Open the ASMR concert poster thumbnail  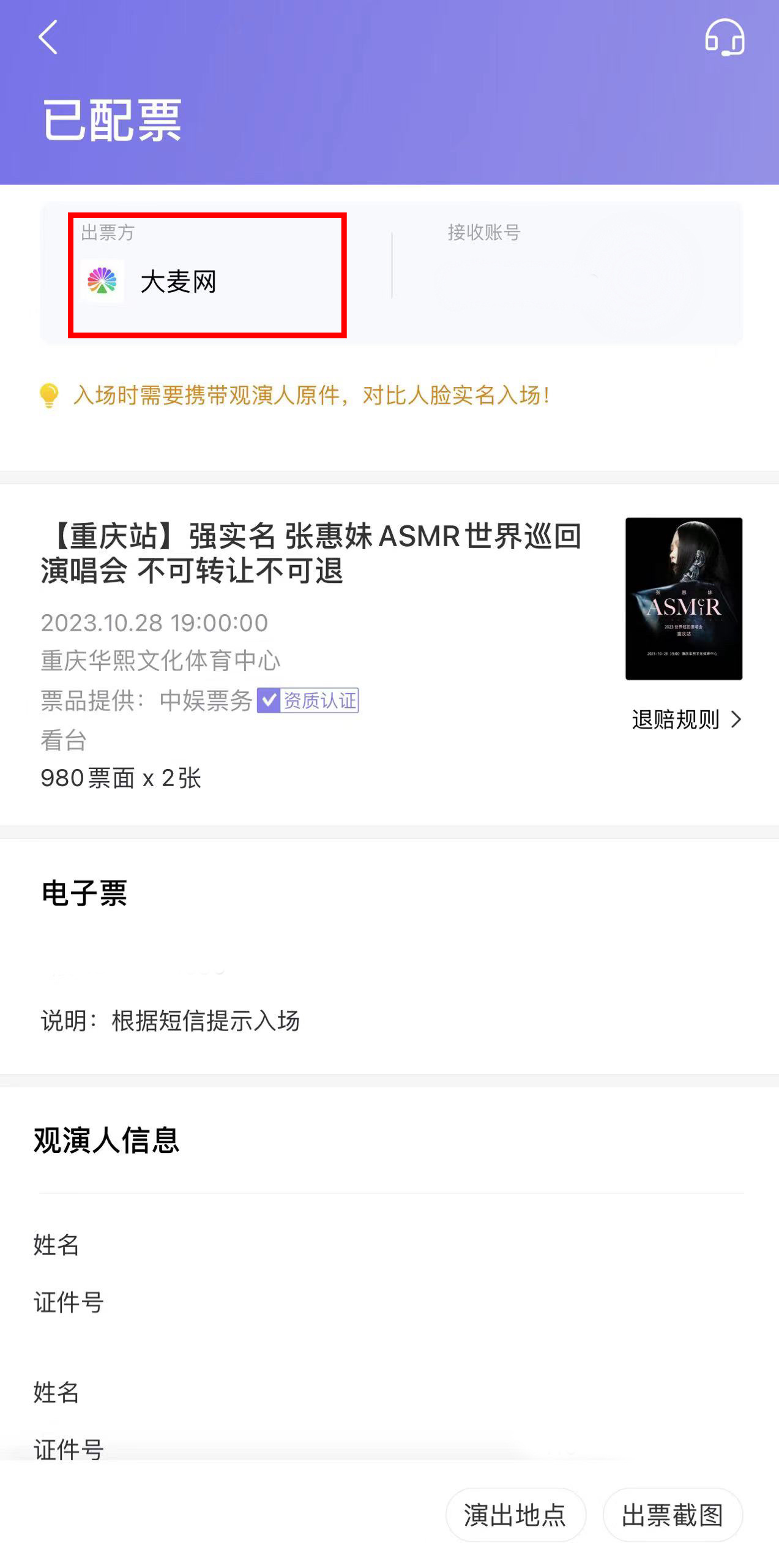pyautogui.click(x=684, y=598)
